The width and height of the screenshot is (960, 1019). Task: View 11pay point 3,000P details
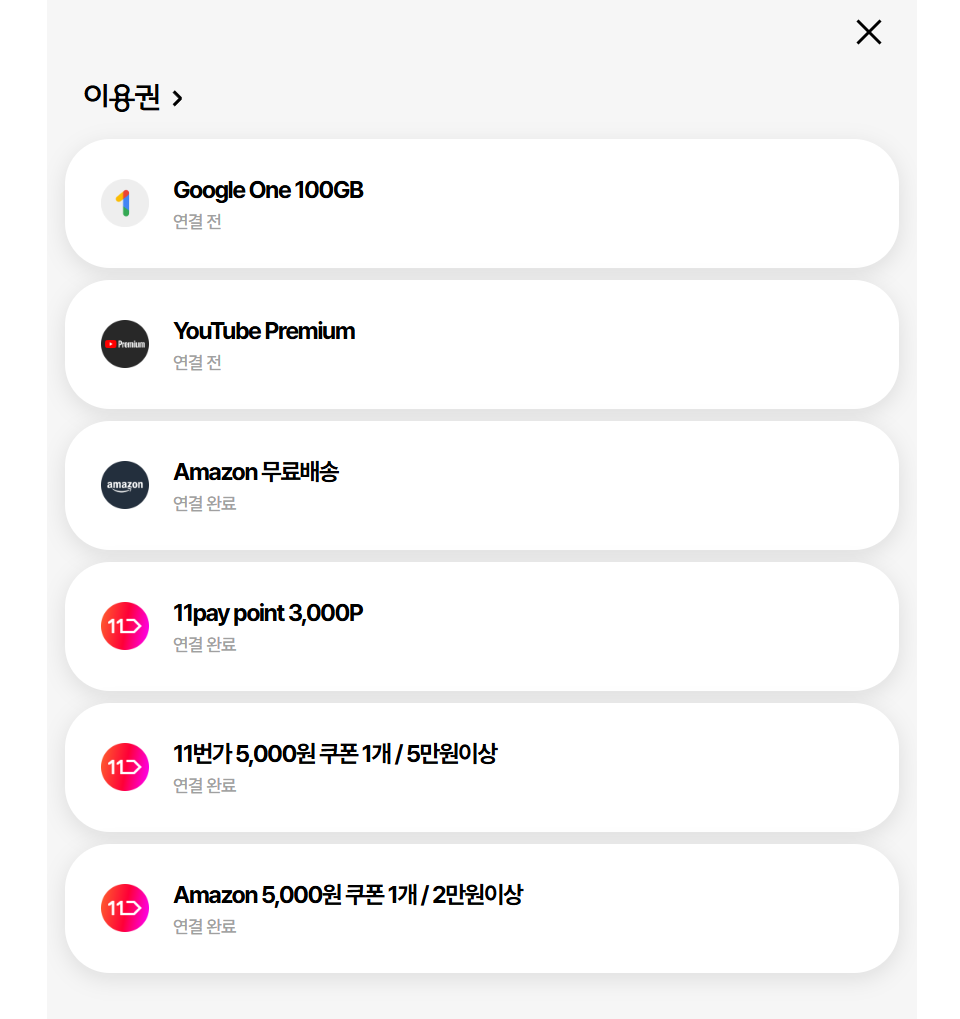pos(482,626)
